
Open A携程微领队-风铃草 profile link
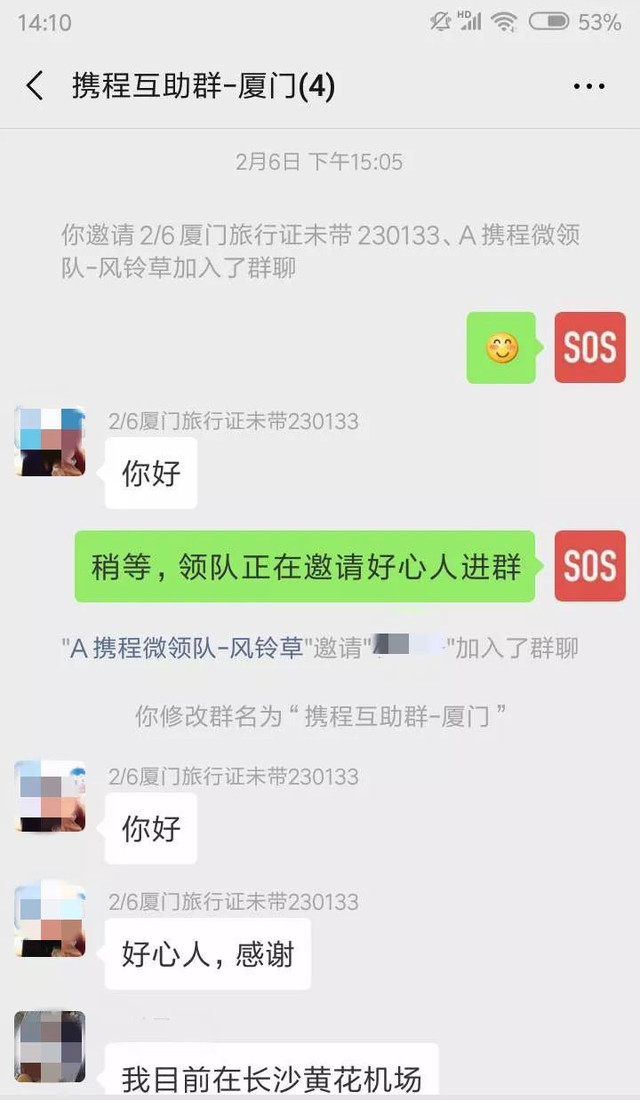coord(186,648)
